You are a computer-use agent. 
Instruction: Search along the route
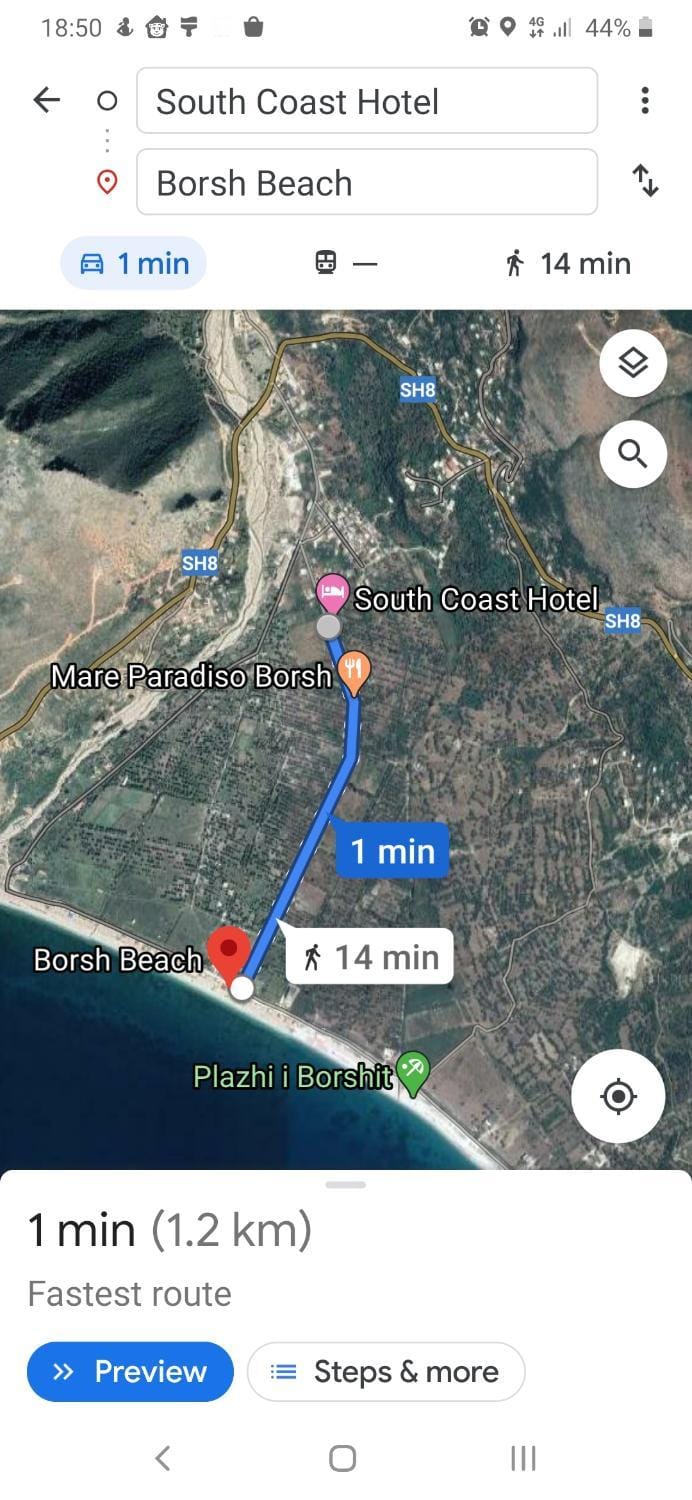633,454
